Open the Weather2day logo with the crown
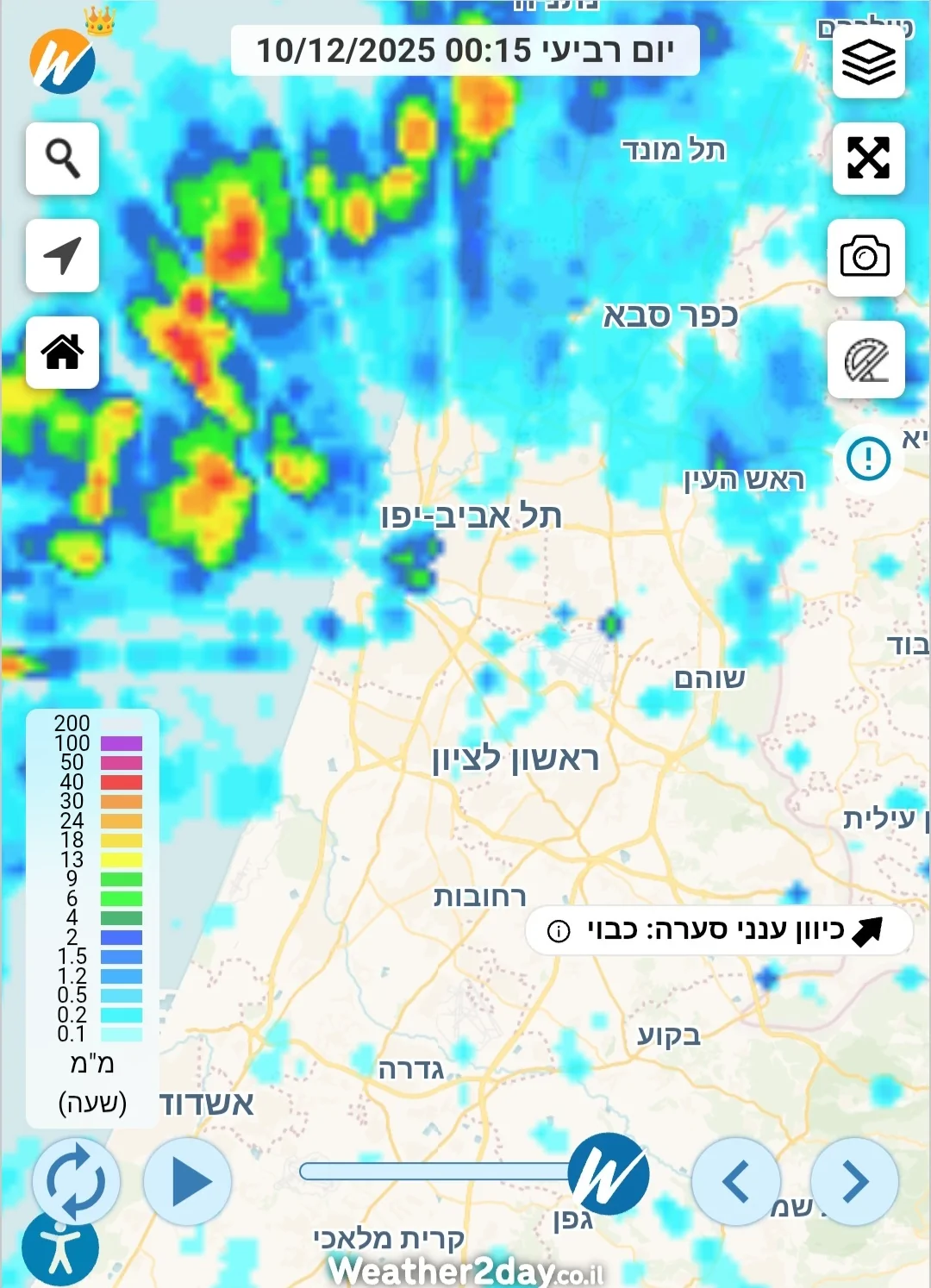The image size is (931, 1288). 63,60
